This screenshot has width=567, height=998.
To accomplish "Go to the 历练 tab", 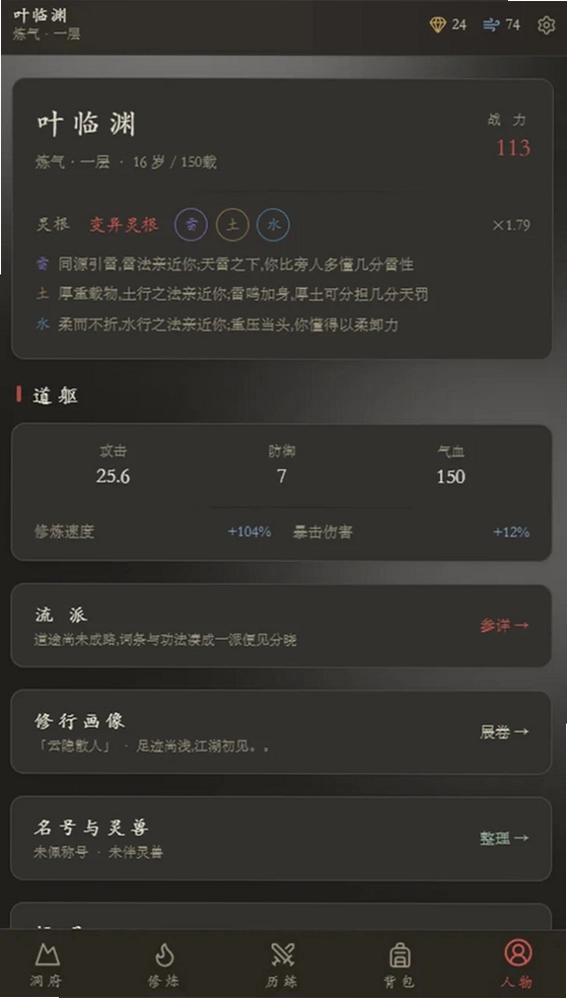I will tap(282, 965).
